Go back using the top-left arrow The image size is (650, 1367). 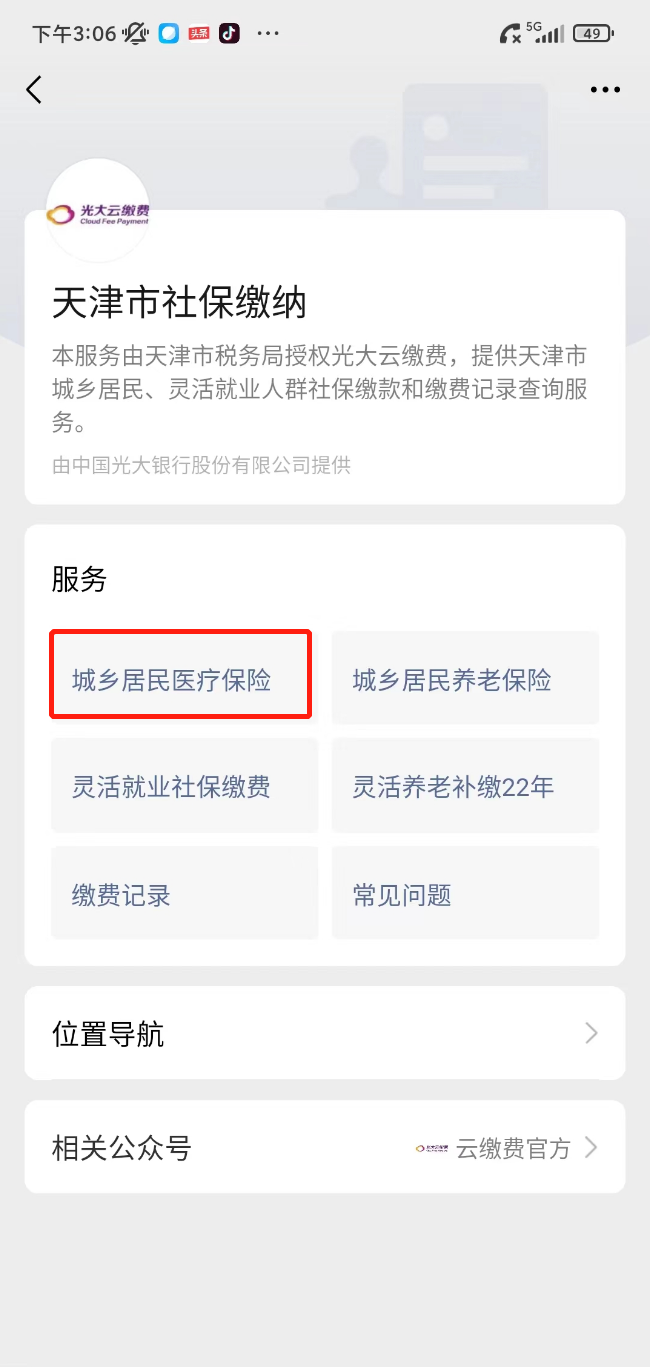[x=34, y=89]
